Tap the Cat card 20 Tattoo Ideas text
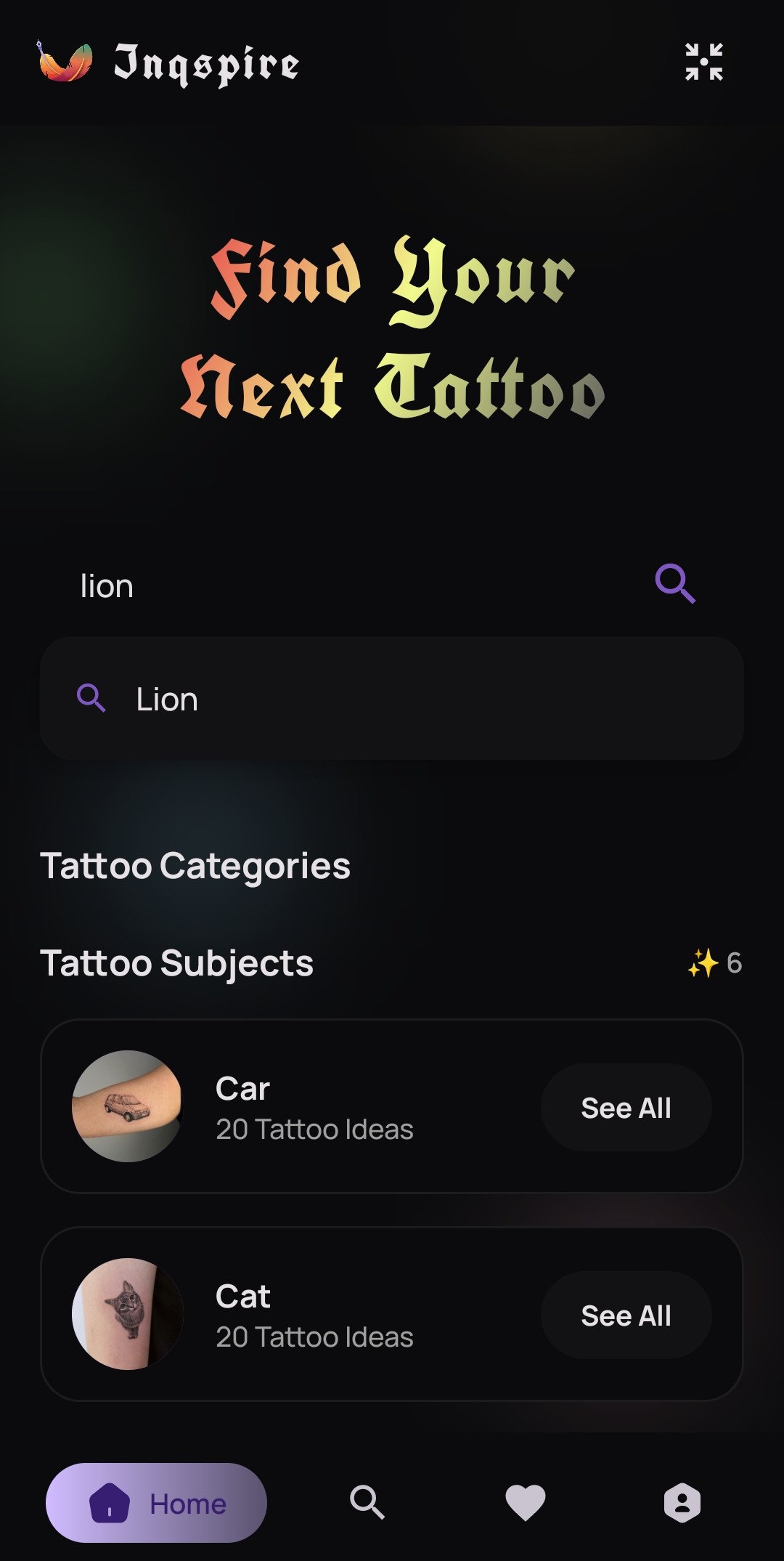784x1561 pixels. 314,1337
